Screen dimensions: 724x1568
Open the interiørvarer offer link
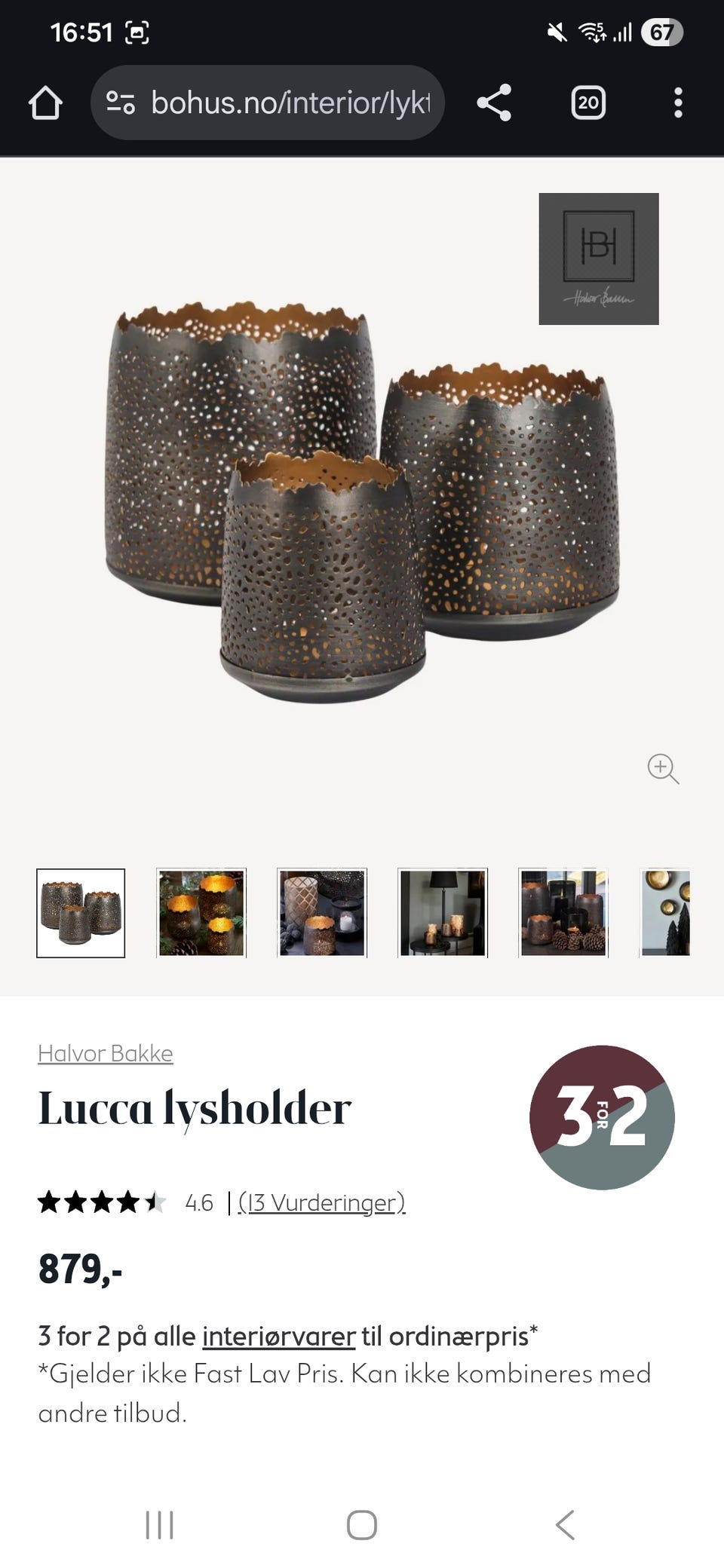[x=278, y=1334]
